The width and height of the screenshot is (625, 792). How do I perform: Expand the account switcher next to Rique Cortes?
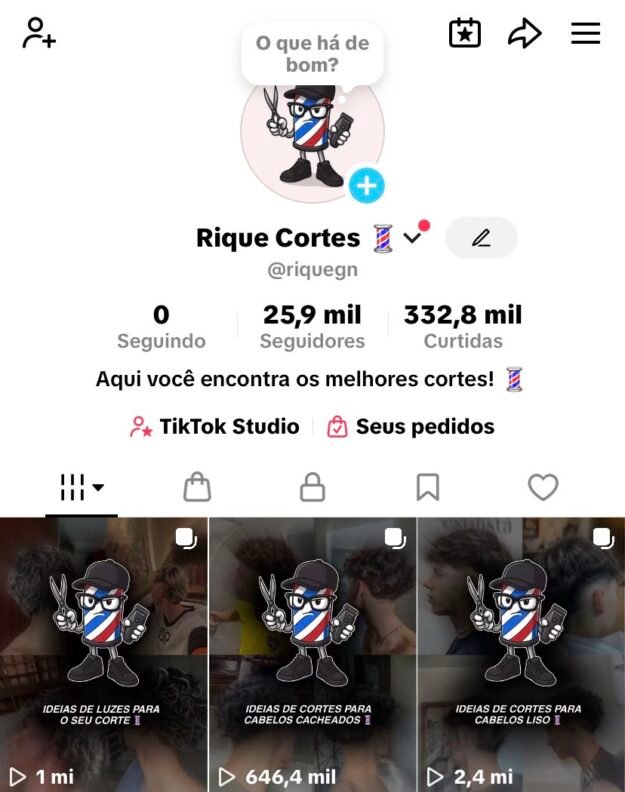tap(412, 238)
